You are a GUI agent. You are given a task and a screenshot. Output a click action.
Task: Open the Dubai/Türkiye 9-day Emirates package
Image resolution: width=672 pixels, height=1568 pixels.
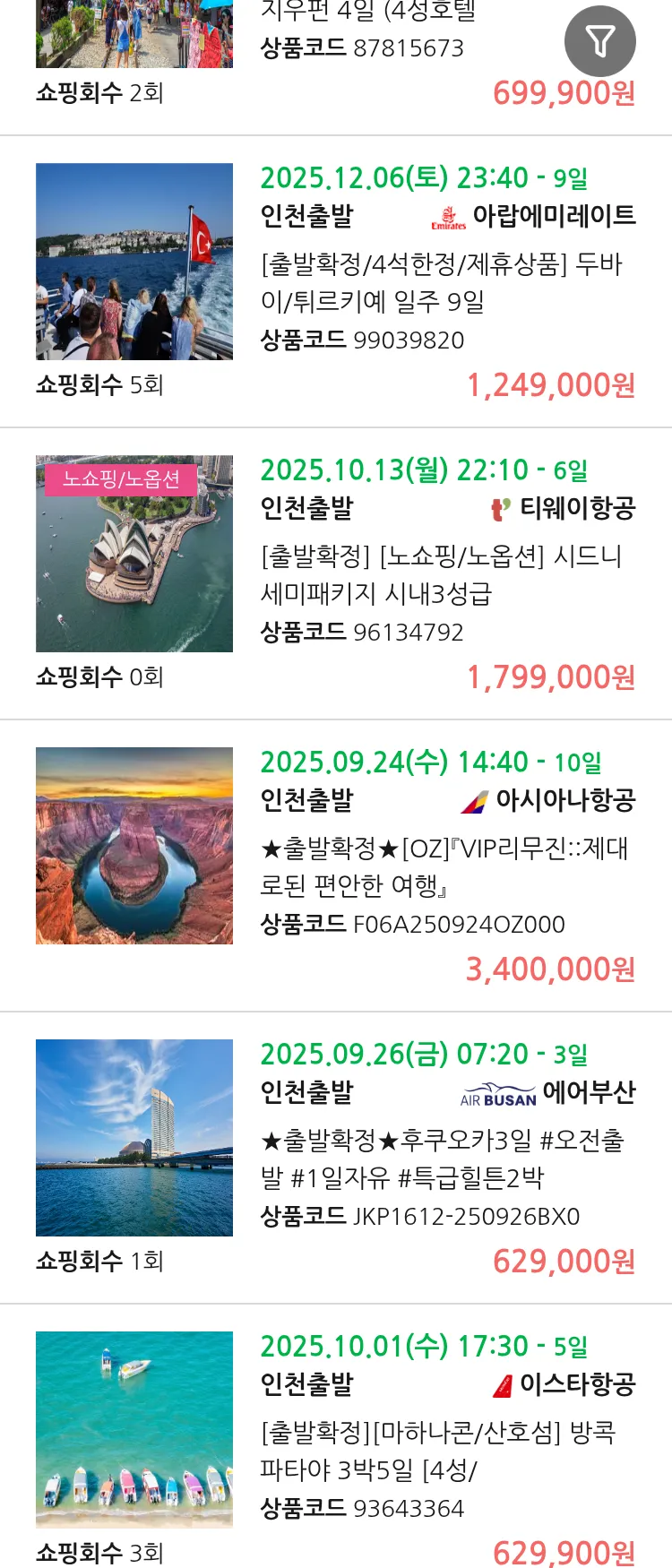(441, 282)
